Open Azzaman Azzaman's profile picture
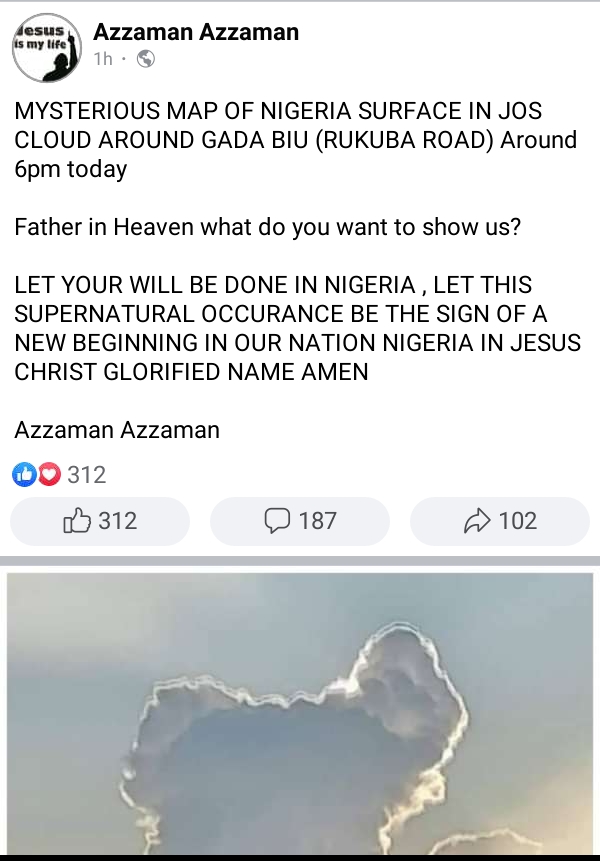600x861 pixels. [45, 47]
